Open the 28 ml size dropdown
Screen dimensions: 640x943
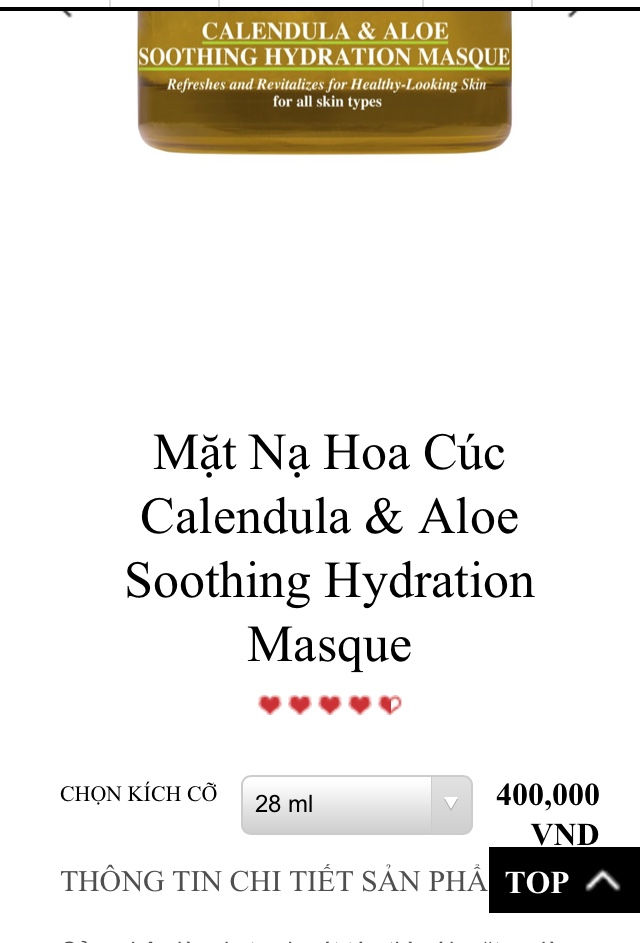pyautogui.click(x=356, y=804)
